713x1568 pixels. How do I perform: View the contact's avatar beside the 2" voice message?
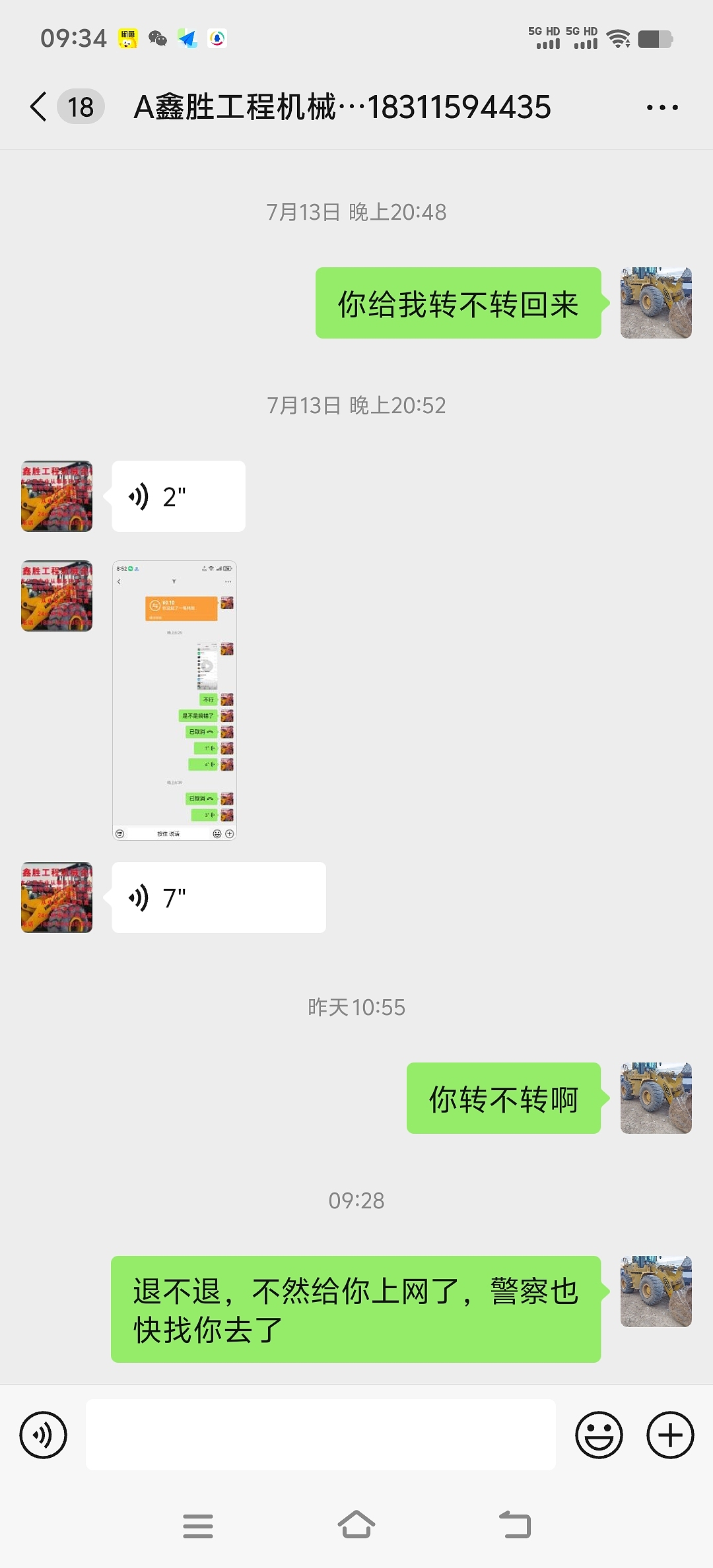(57, 496)
